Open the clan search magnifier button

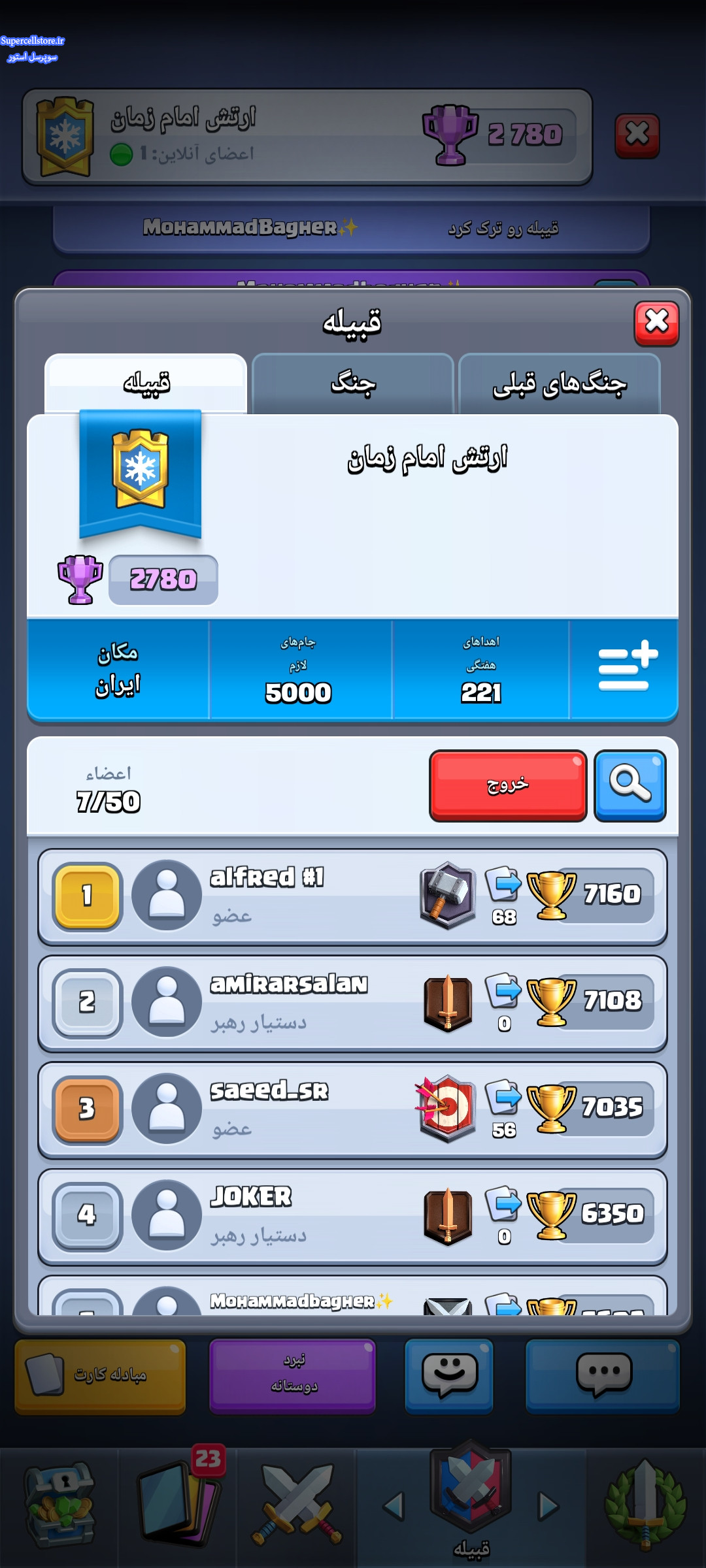click(x=630, y=785)
